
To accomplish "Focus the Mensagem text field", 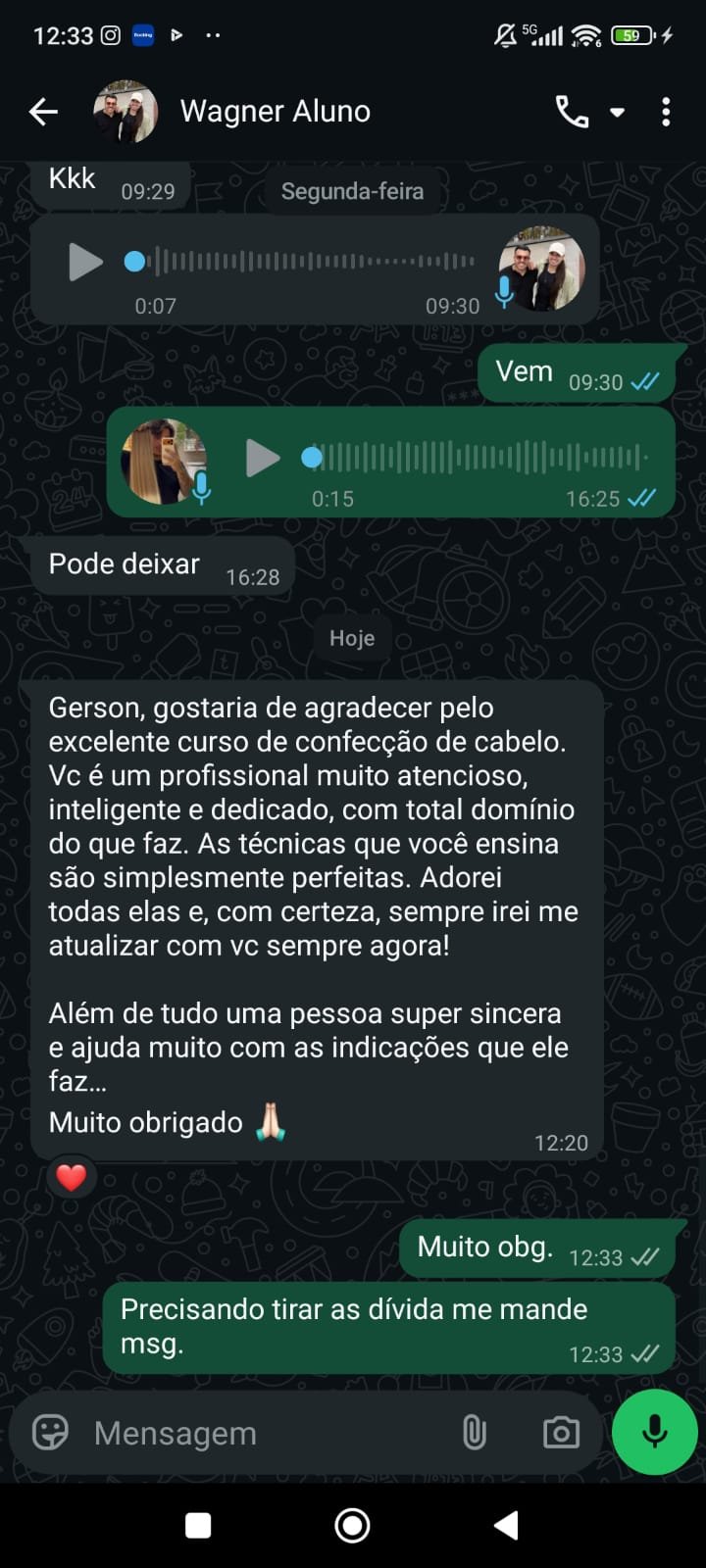I will (x=265, y=1433).
